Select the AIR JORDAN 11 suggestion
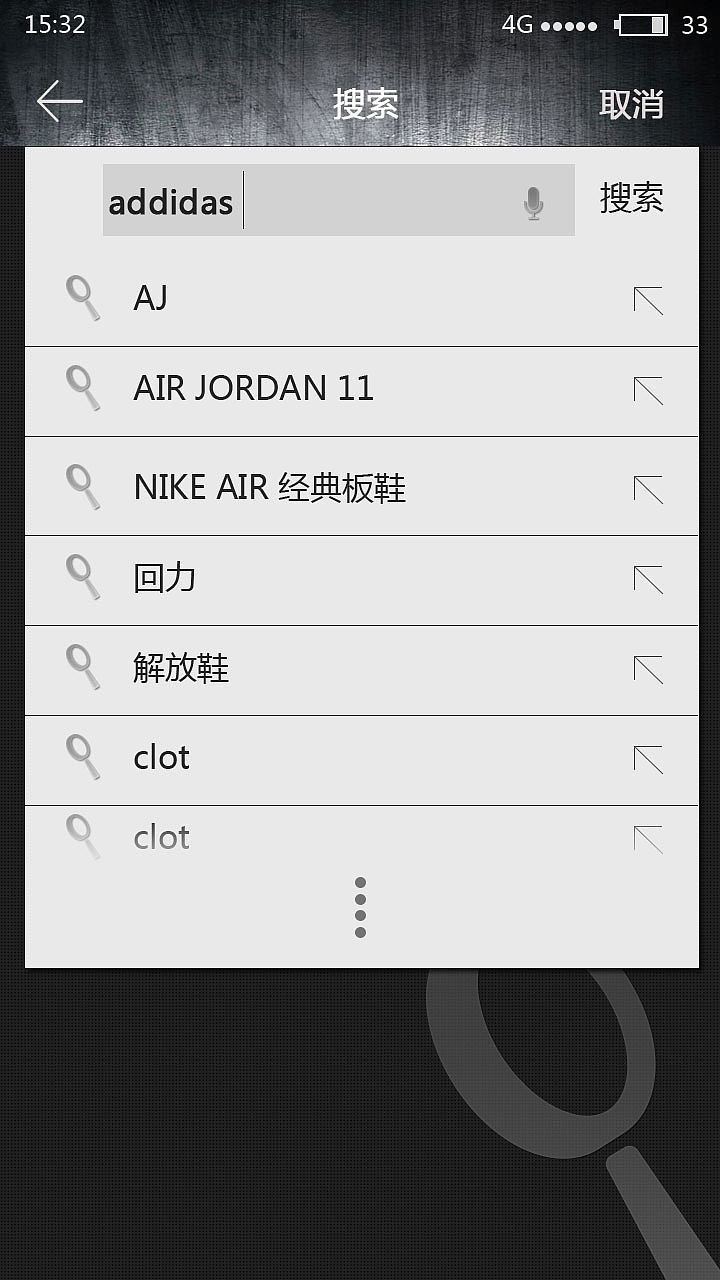The width and height of the screenshot is (720, 1280). (253, 390)
